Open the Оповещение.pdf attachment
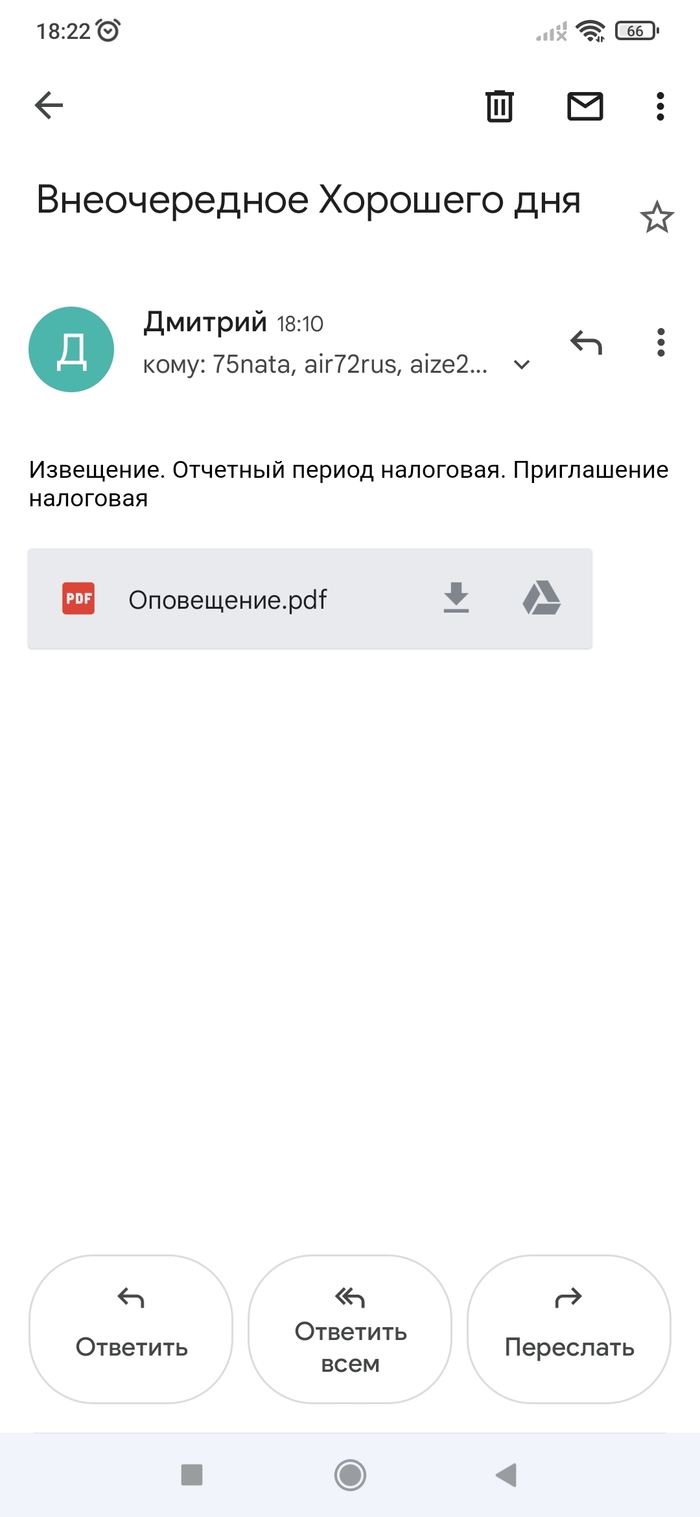 227,600
